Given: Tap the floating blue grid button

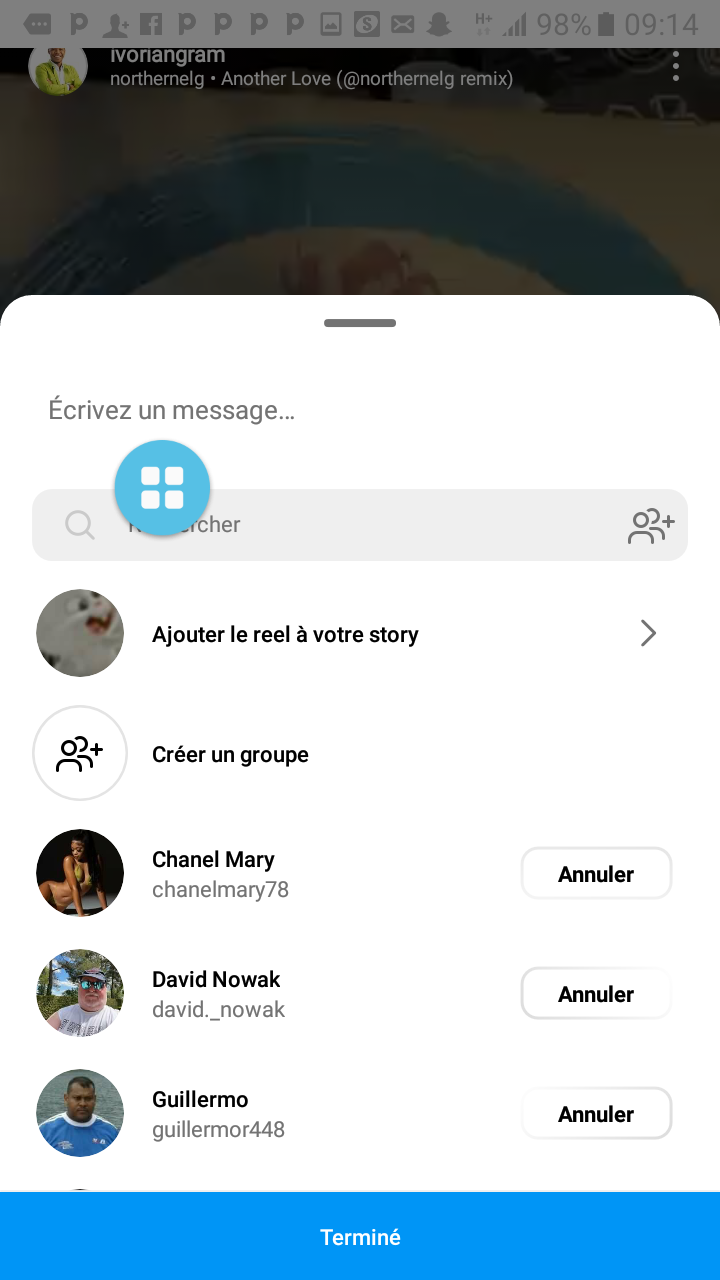Looking at the screenshot, I should pos(162,488).
